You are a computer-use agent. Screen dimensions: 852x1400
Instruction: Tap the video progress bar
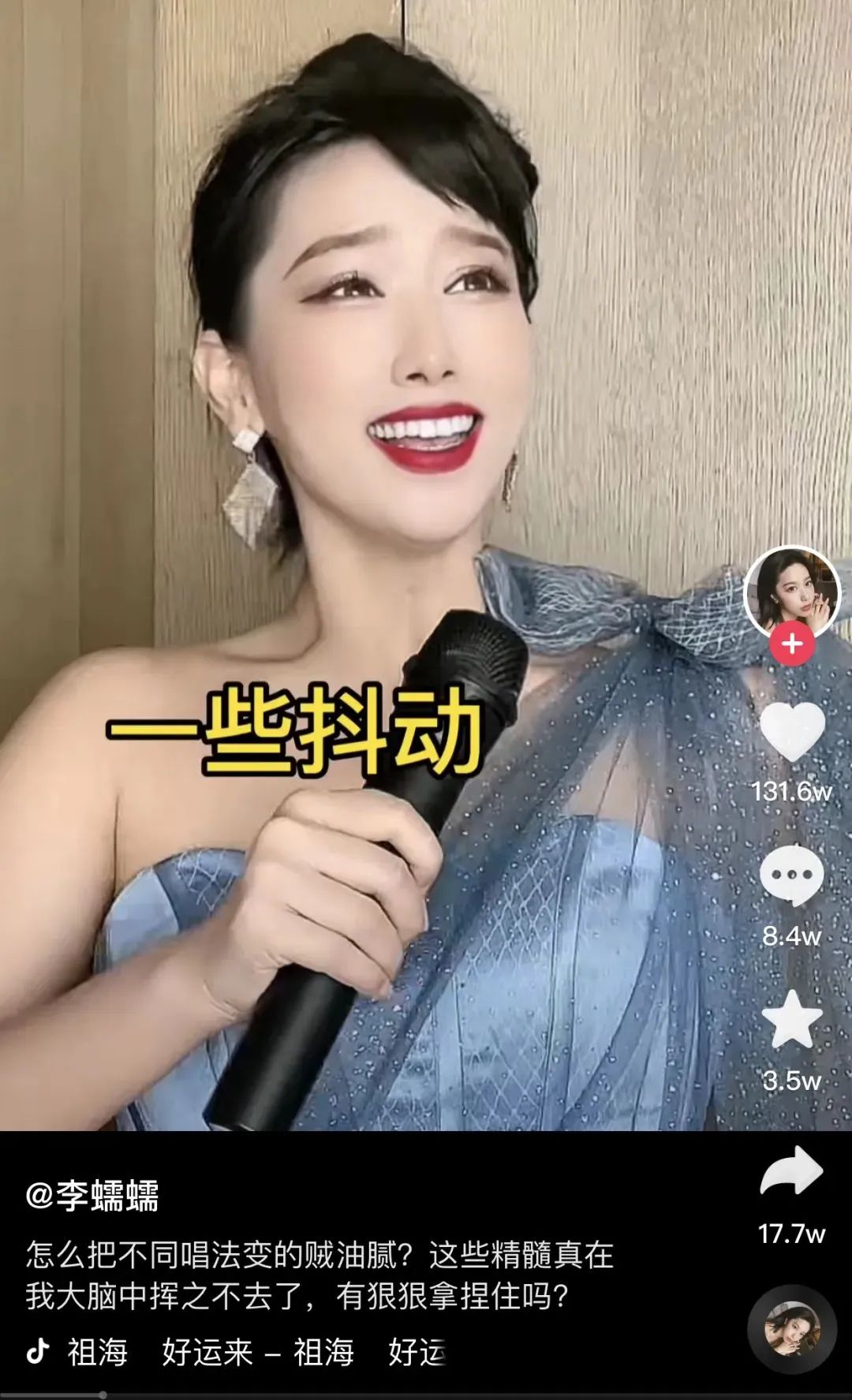pos(426,1394)
